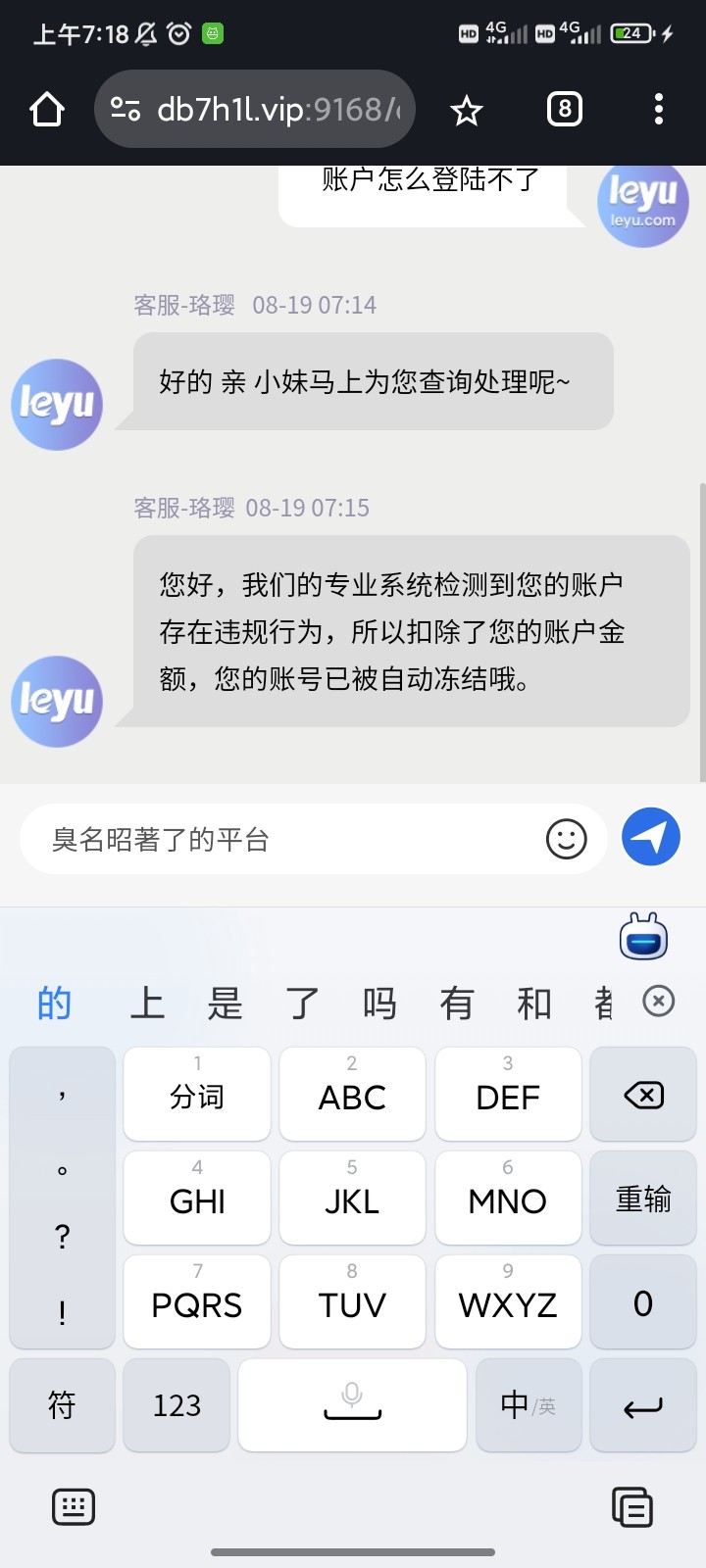Screen dimensions: 706x1568
Task: Tap the 重输 re-enter key
Action: (643, 1199)
